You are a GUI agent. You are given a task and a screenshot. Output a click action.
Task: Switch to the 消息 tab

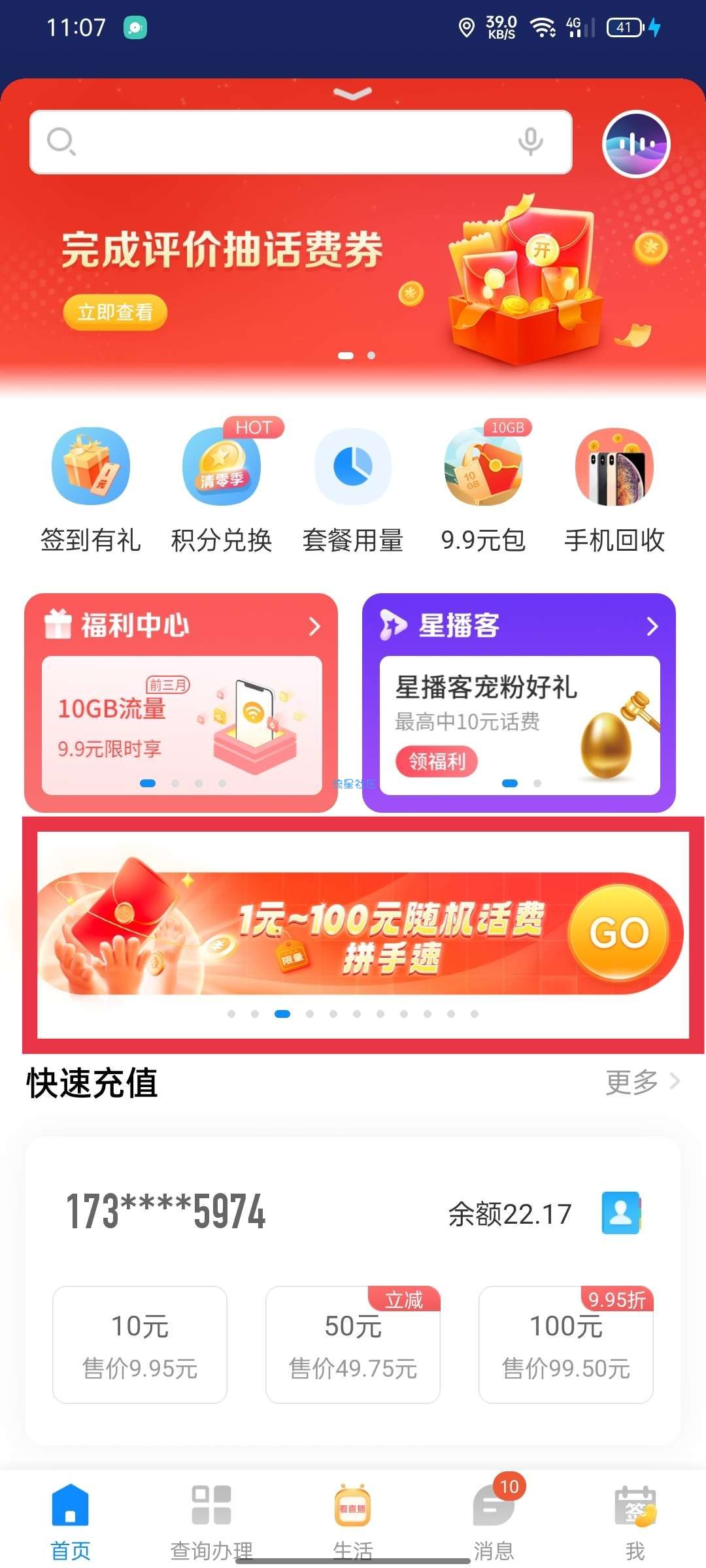tap(494, 1518)
